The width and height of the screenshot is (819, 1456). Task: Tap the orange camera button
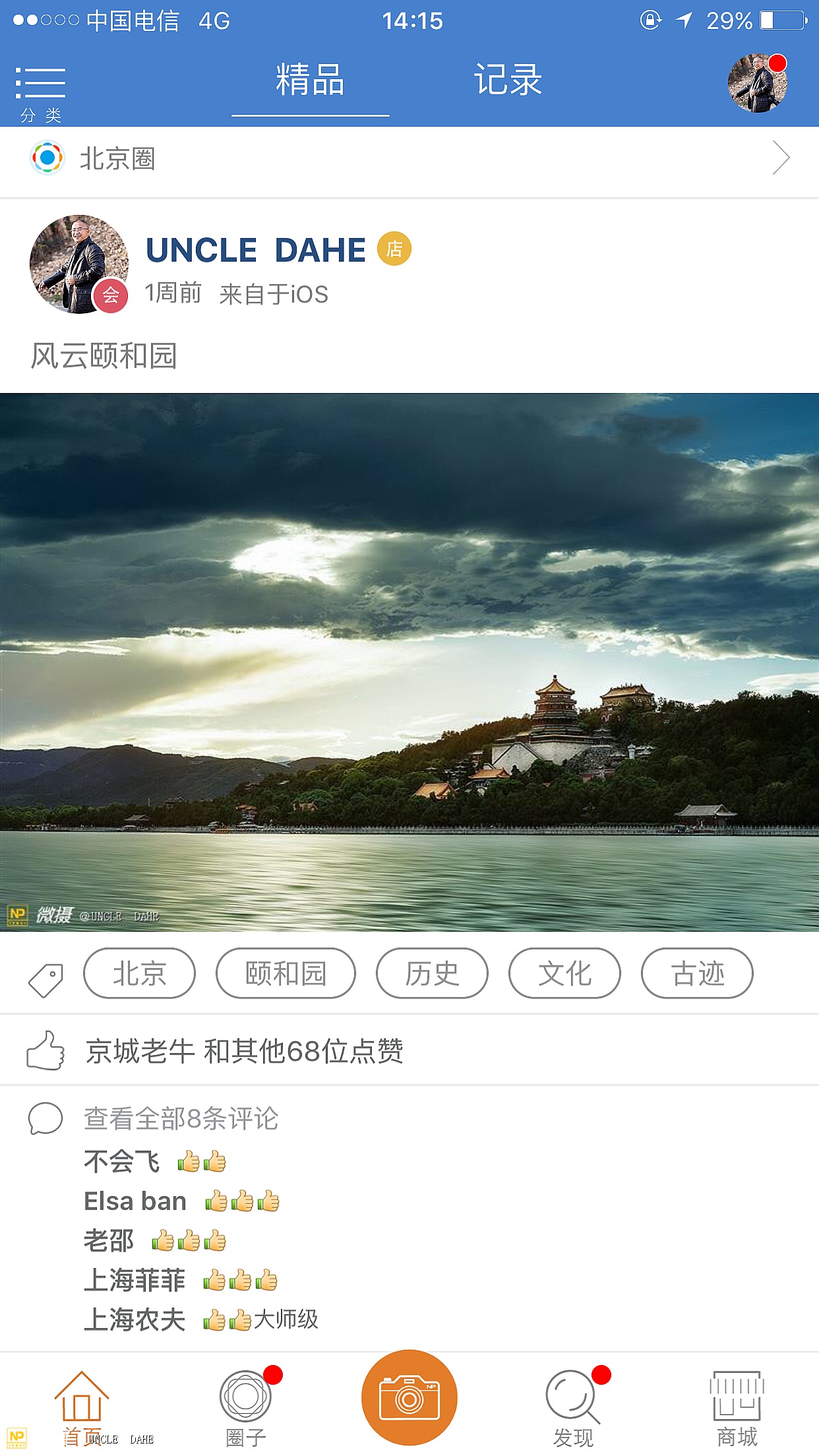[409, 1398]
